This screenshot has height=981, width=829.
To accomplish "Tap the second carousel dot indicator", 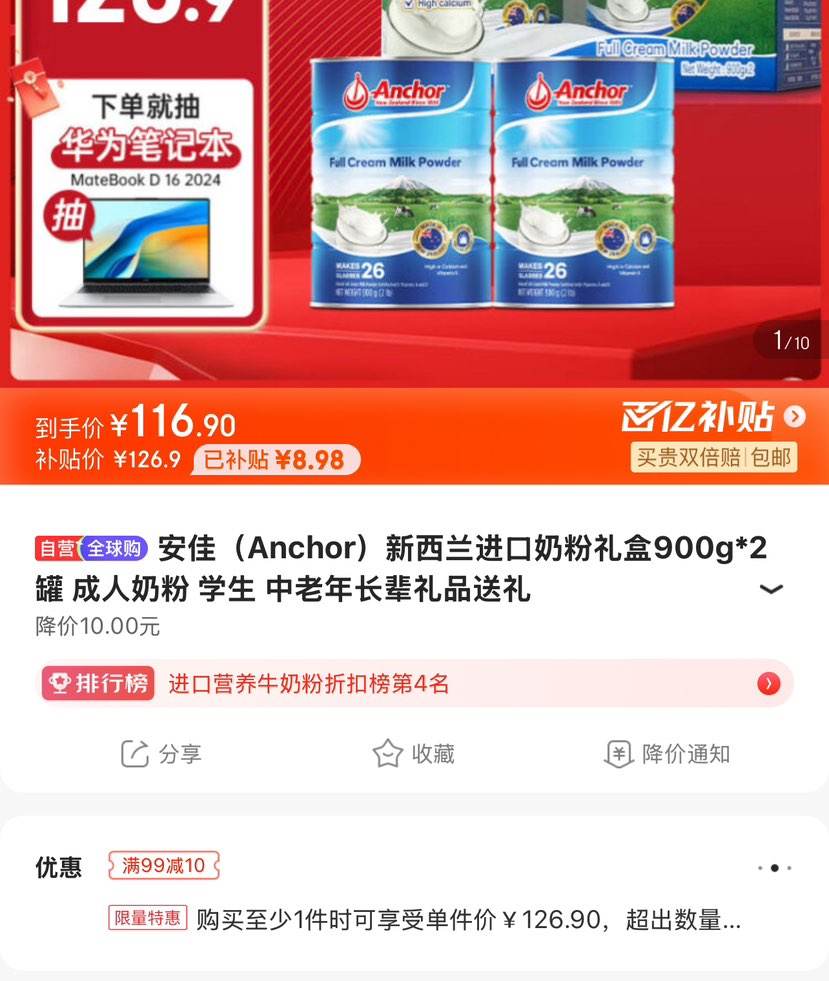I will tap(773, 868).
